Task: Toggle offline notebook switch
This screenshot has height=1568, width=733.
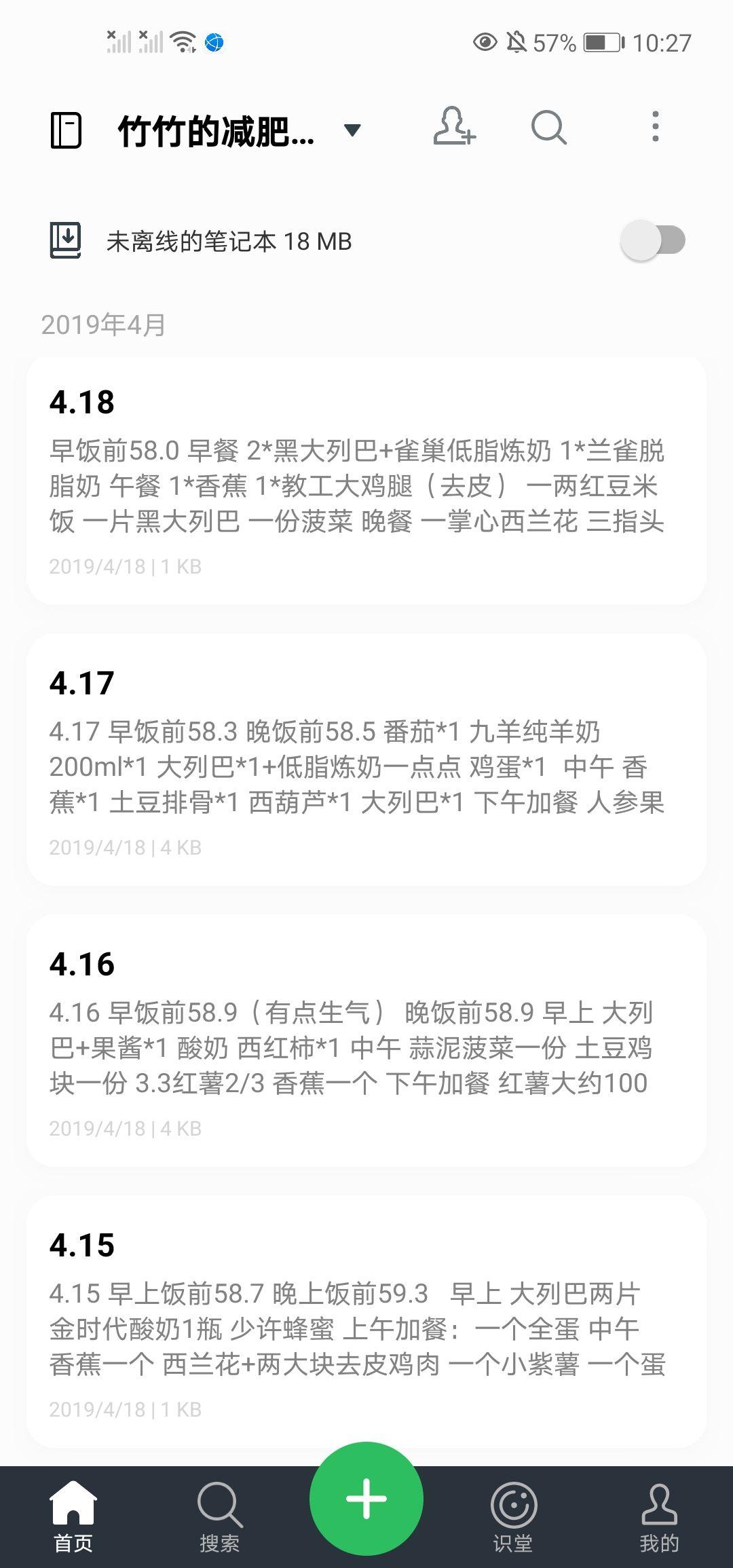Action: point(653,240)
